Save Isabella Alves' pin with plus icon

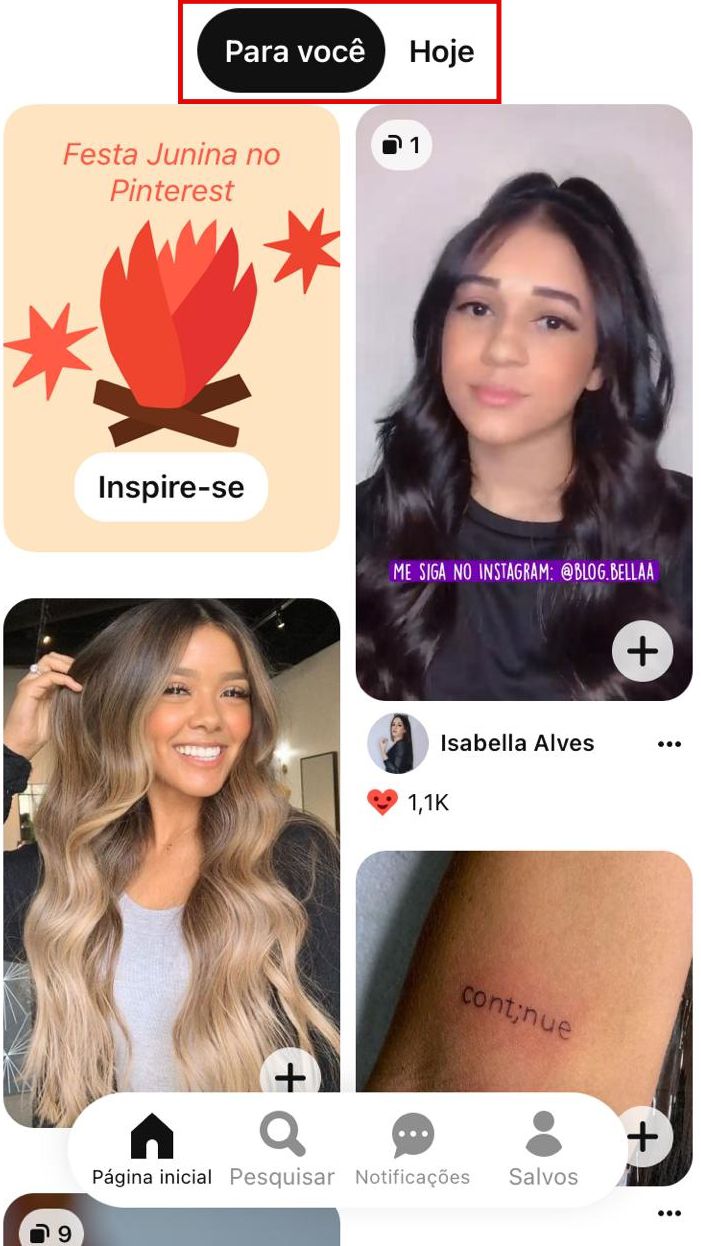pyautogui.click(x=642, y=652)
